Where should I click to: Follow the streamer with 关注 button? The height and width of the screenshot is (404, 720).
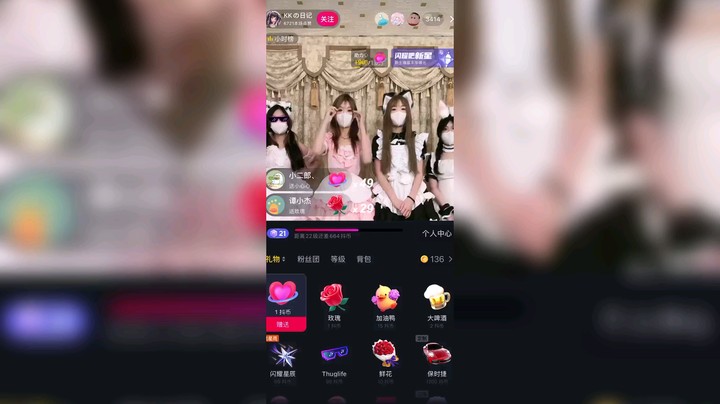[x=326, y=19]
